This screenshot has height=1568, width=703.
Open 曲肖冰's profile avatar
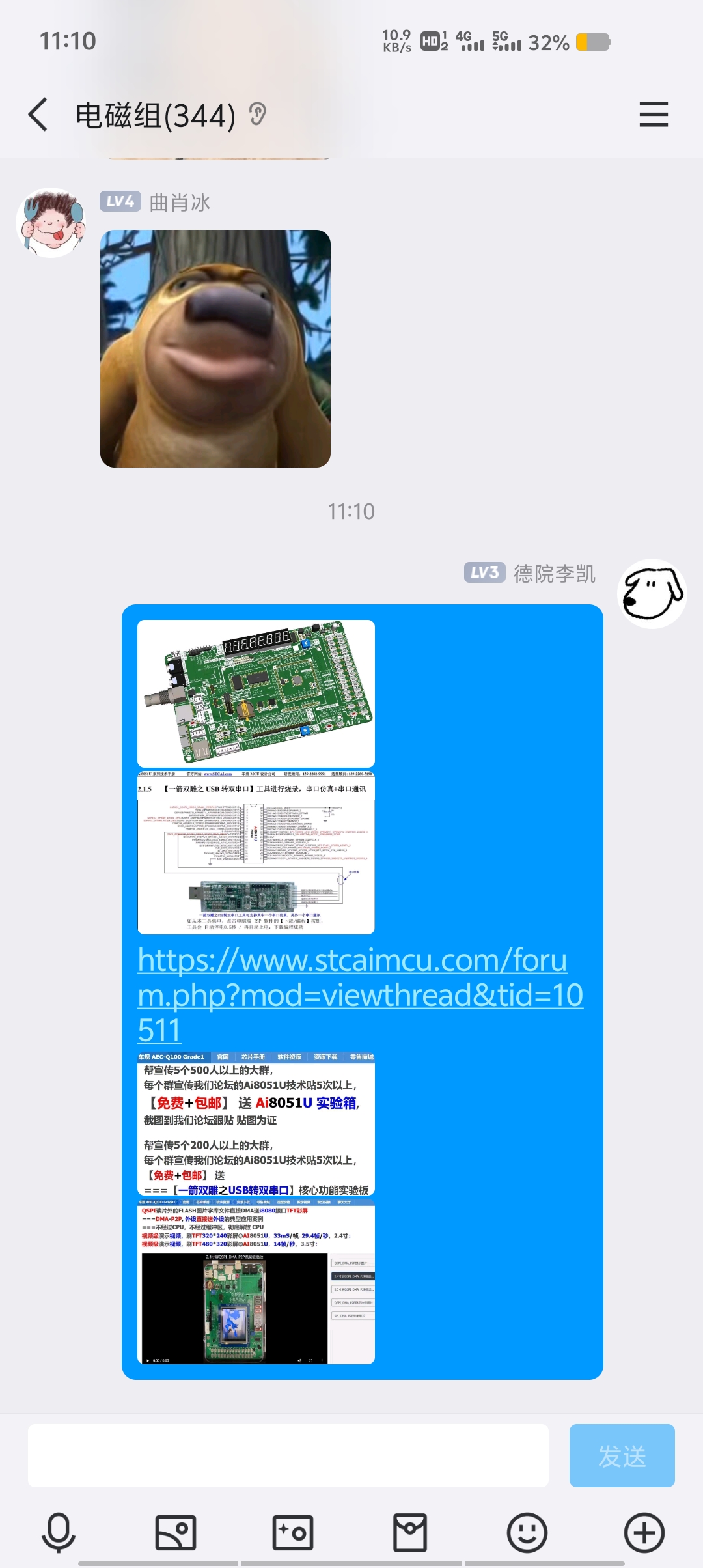click(x=51, y=223)
